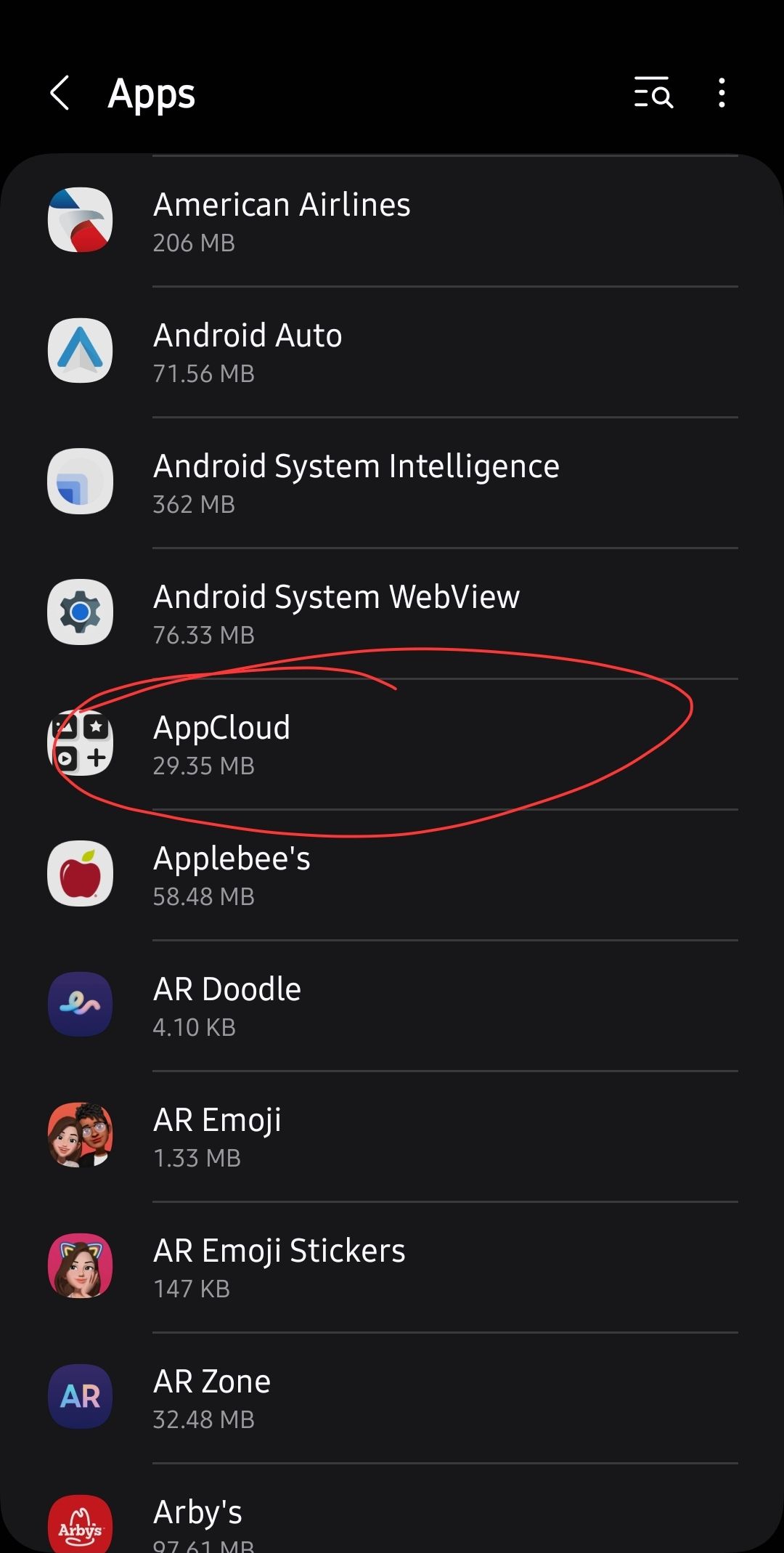The image size is (784, 1553).
Task: Open AR Emoji Stickers details
Action: (392, 1267)
